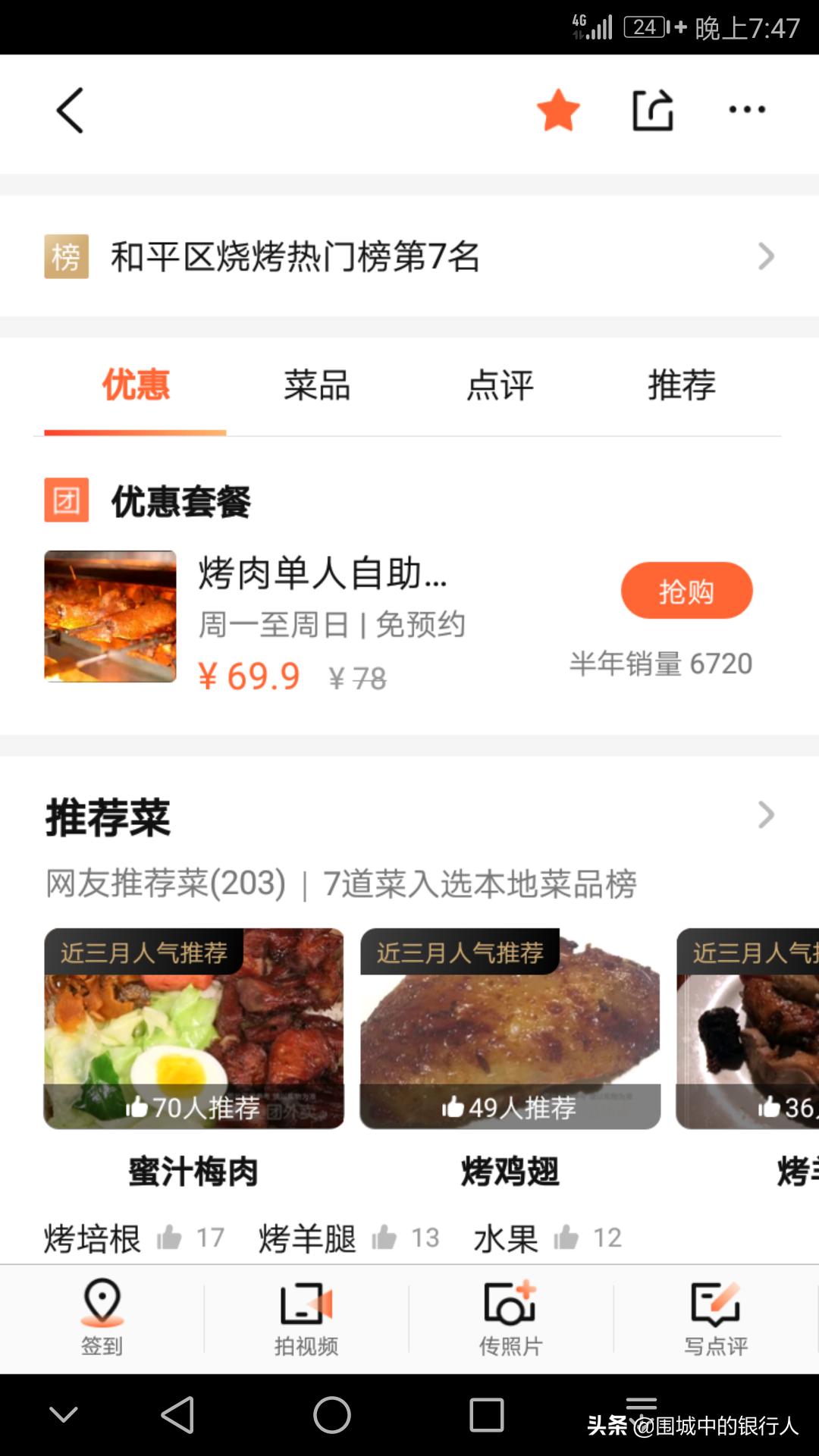The height and width of the screenshot is (1456, 819).
Task: Tap the 抢购 purchase button
Action: click(x=686, y=591)
